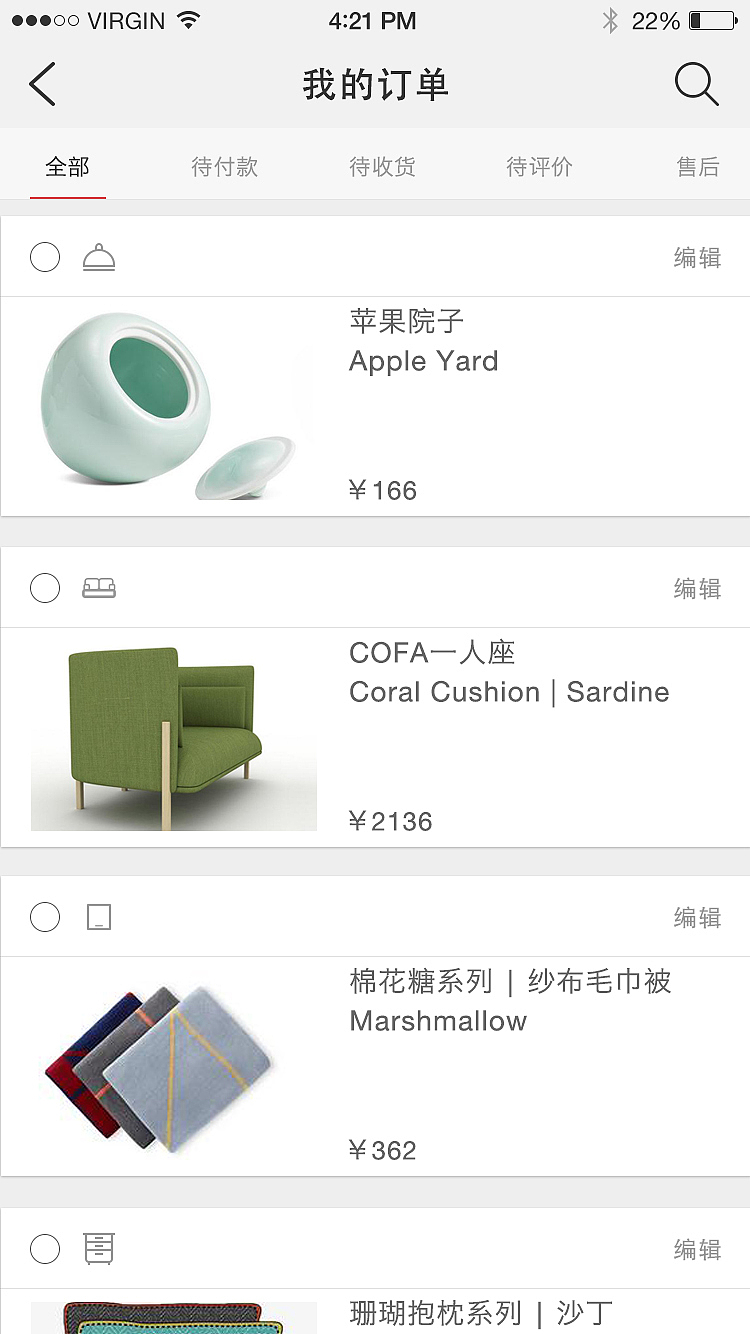This screenshot has width=750, height=1334.
Task: Open the order search
Action: click(x=697, y=84)
